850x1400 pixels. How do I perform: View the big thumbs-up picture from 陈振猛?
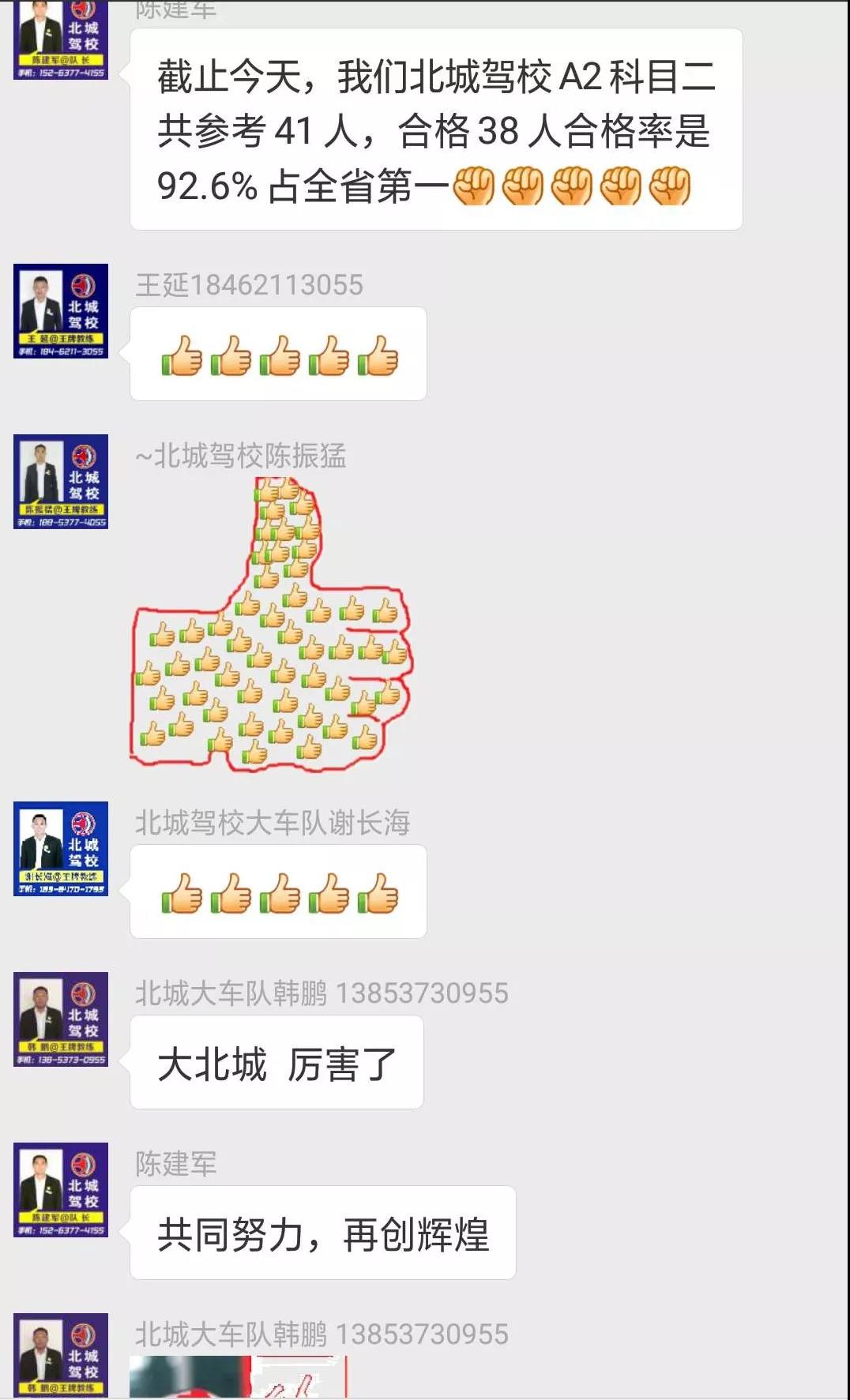(x=272, y=624)
